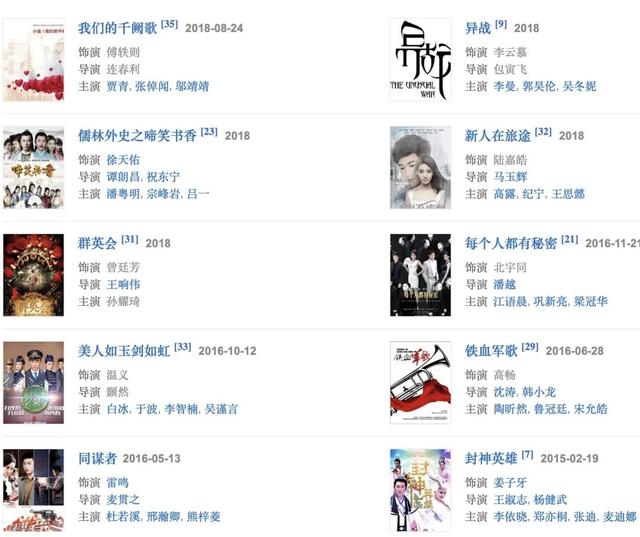The width and height of the screenshot is (640, 537).
Task: Tap the 铁血军歌 poster thumbnail
Action: point(420,383)
